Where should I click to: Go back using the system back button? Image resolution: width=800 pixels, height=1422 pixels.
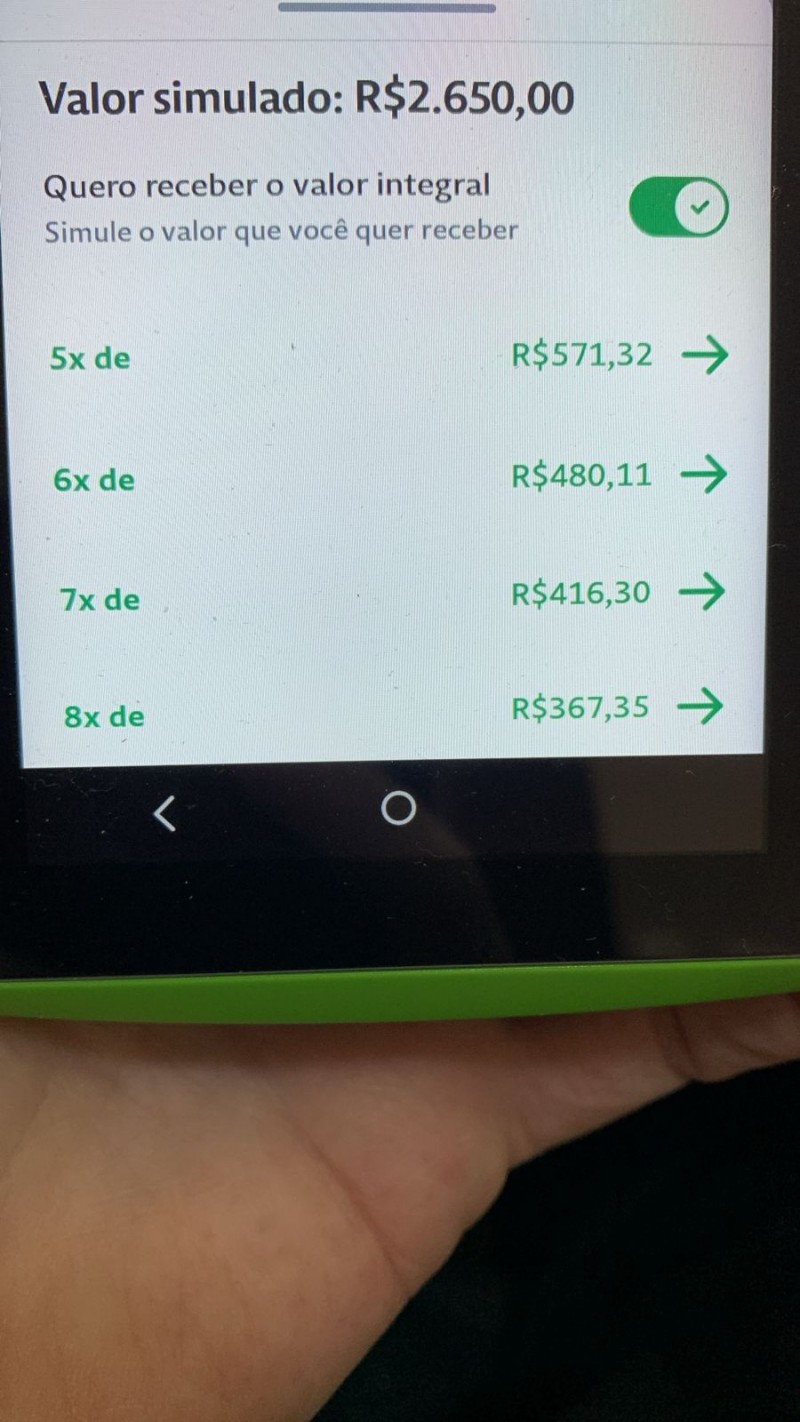(165, 812)
